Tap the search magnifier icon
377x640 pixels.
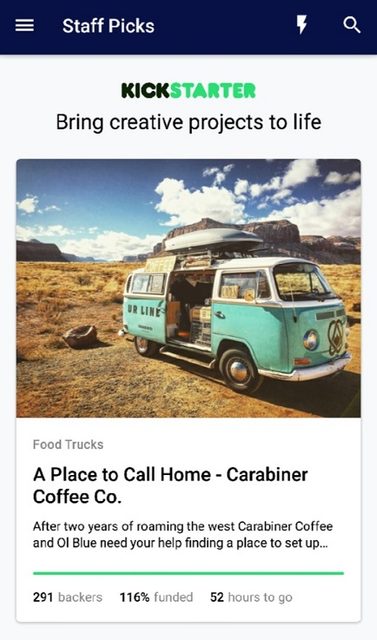click(352, 25)
